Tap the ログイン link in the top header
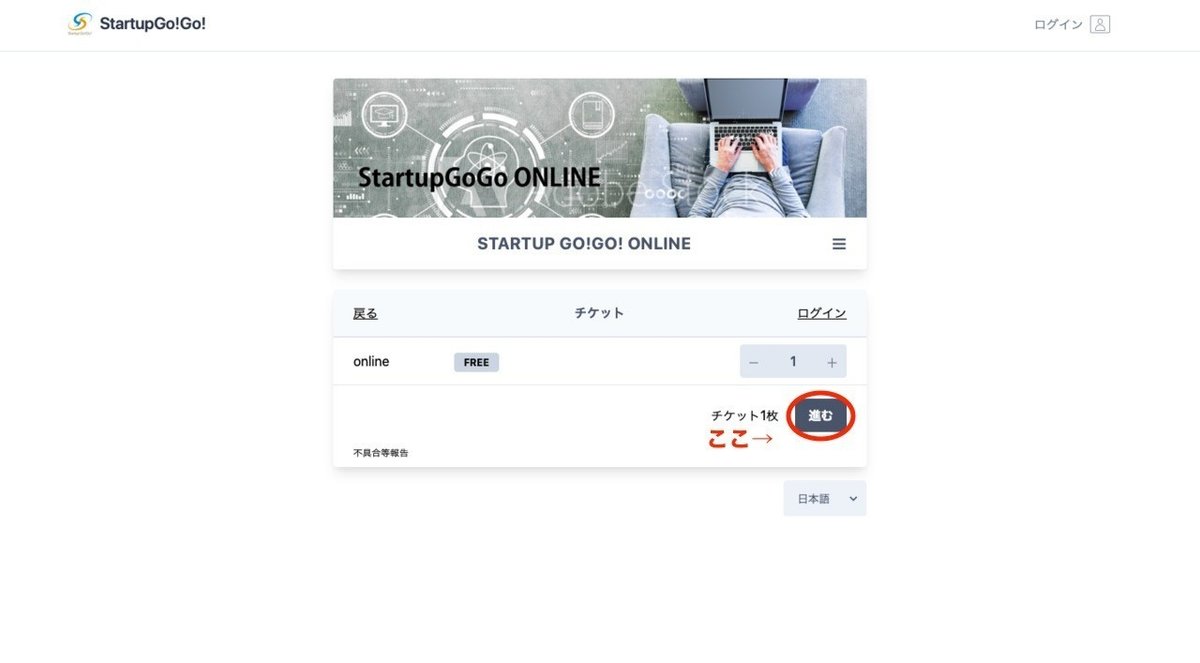Viewport: 1200px width, 663px height. [x=1058, y=25]
